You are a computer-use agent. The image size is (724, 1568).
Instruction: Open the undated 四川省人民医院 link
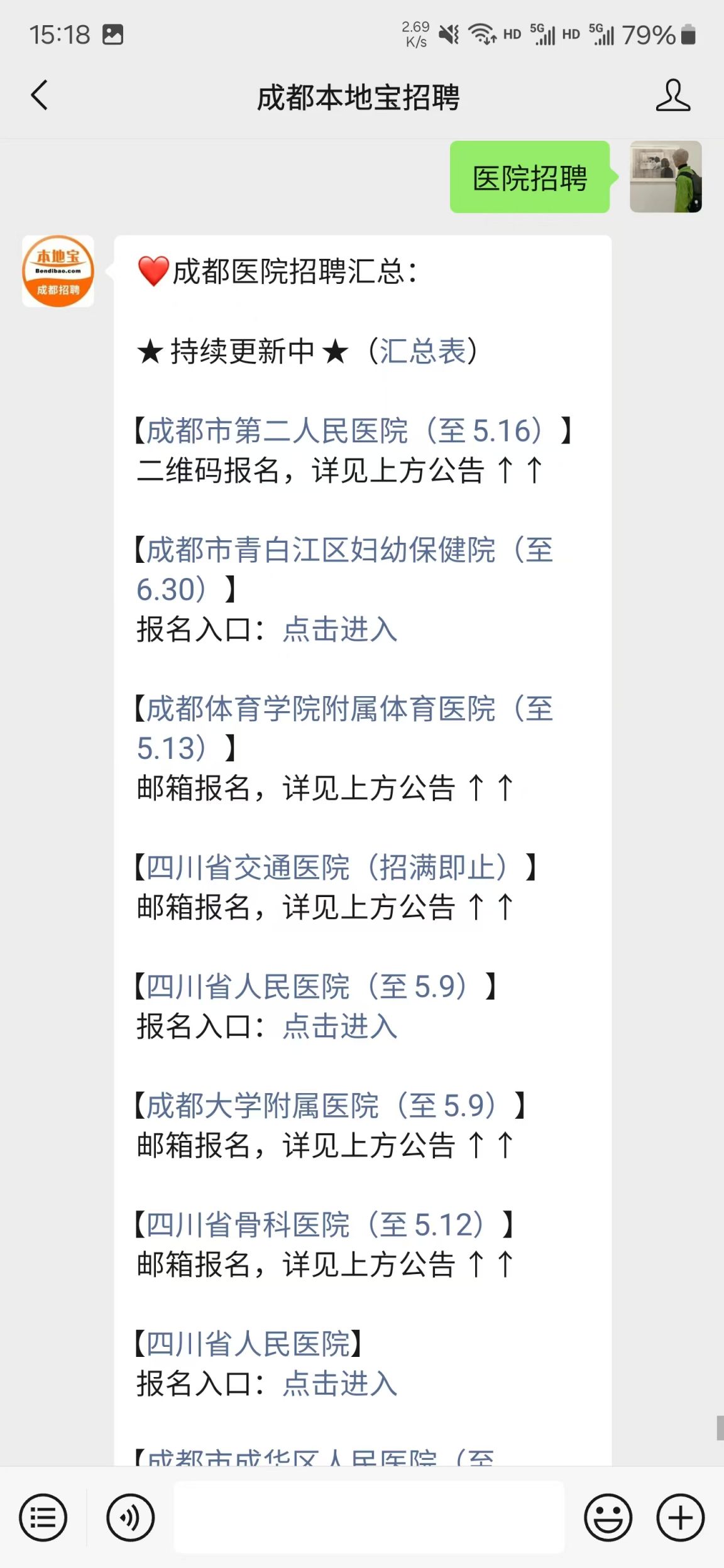(248, 1344)
